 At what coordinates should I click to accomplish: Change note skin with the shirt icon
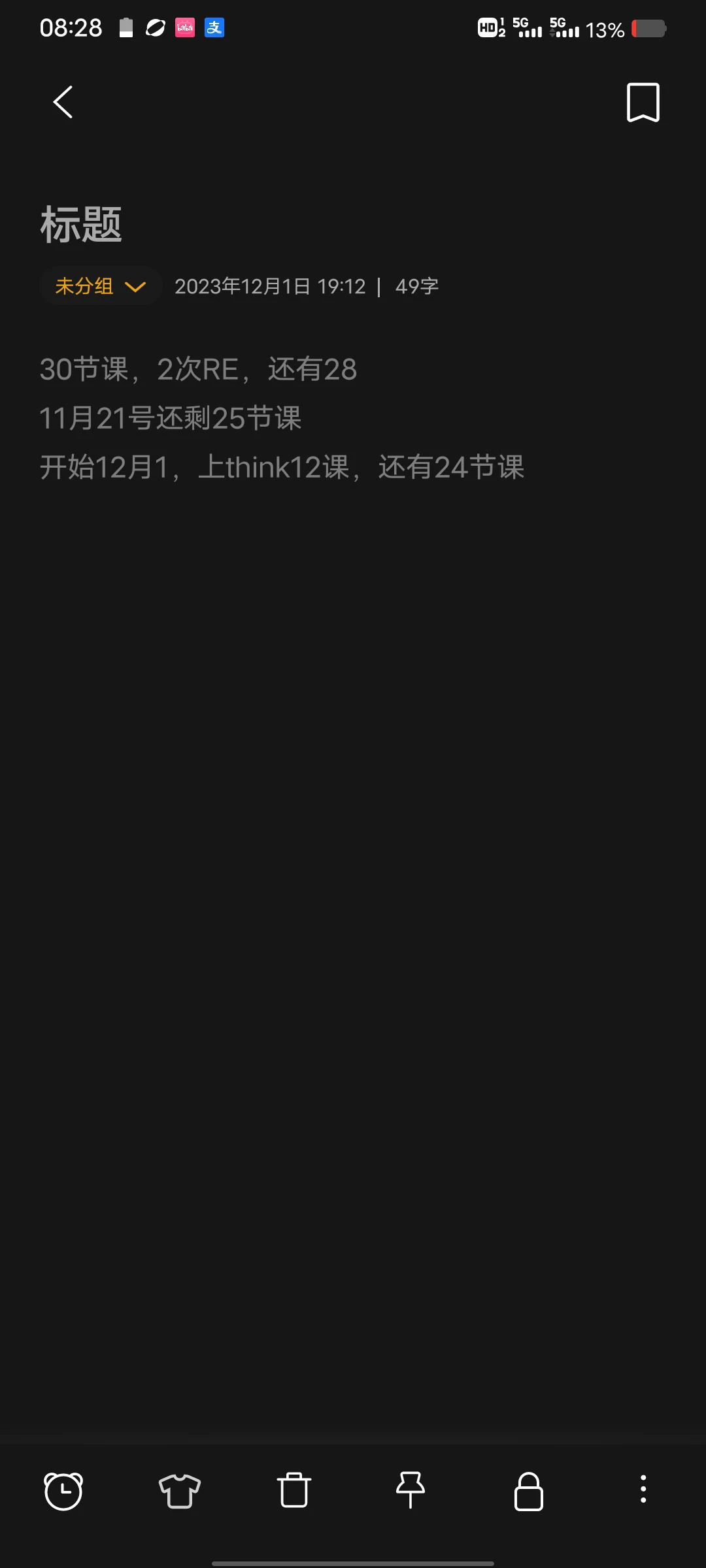[179, 1491]
